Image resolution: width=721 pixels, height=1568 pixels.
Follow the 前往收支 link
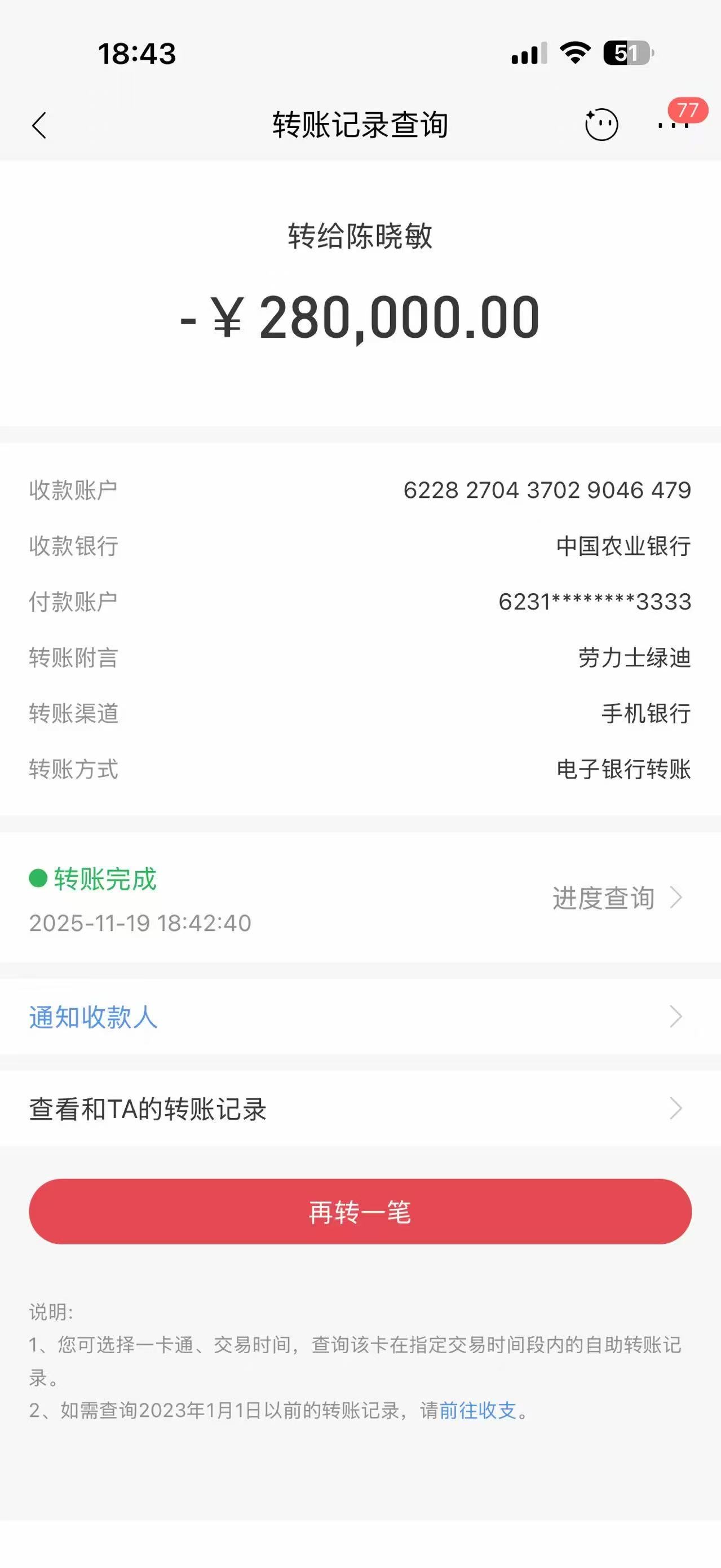(x=477, y=1410)
